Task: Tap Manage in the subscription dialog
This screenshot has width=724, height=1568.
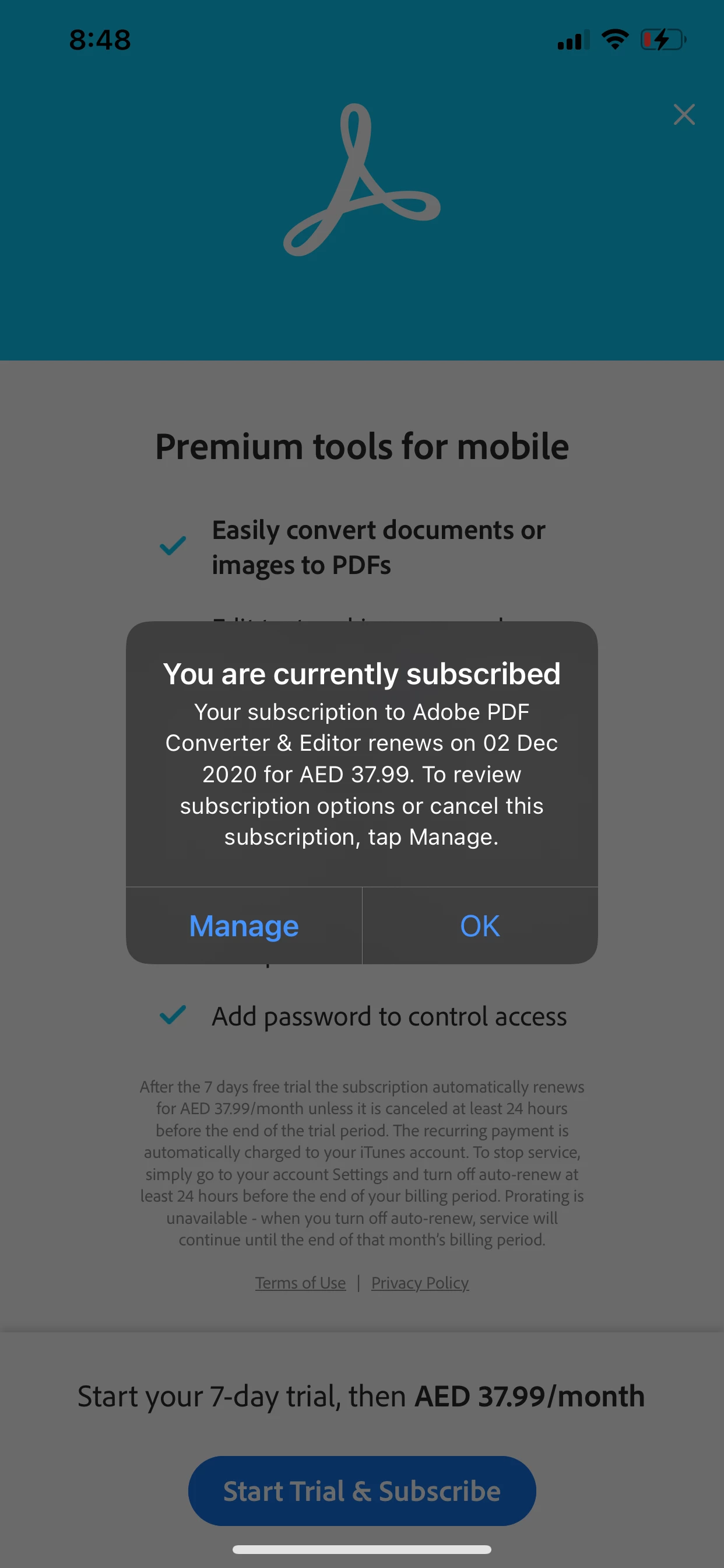Action: click(x=243, y=926)
